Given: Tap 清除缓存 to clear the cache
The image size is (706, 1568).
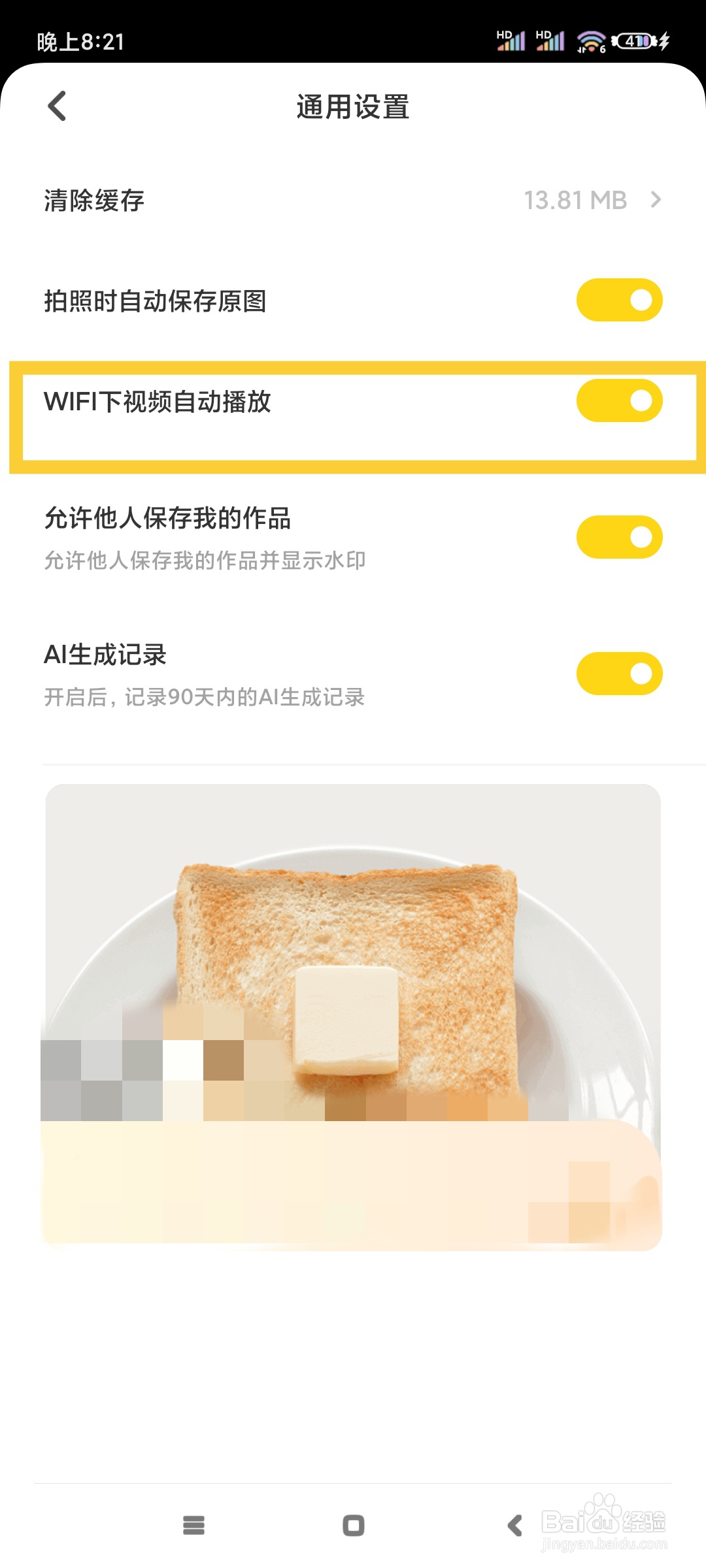Looking at the screenshot, I should 92,201.
